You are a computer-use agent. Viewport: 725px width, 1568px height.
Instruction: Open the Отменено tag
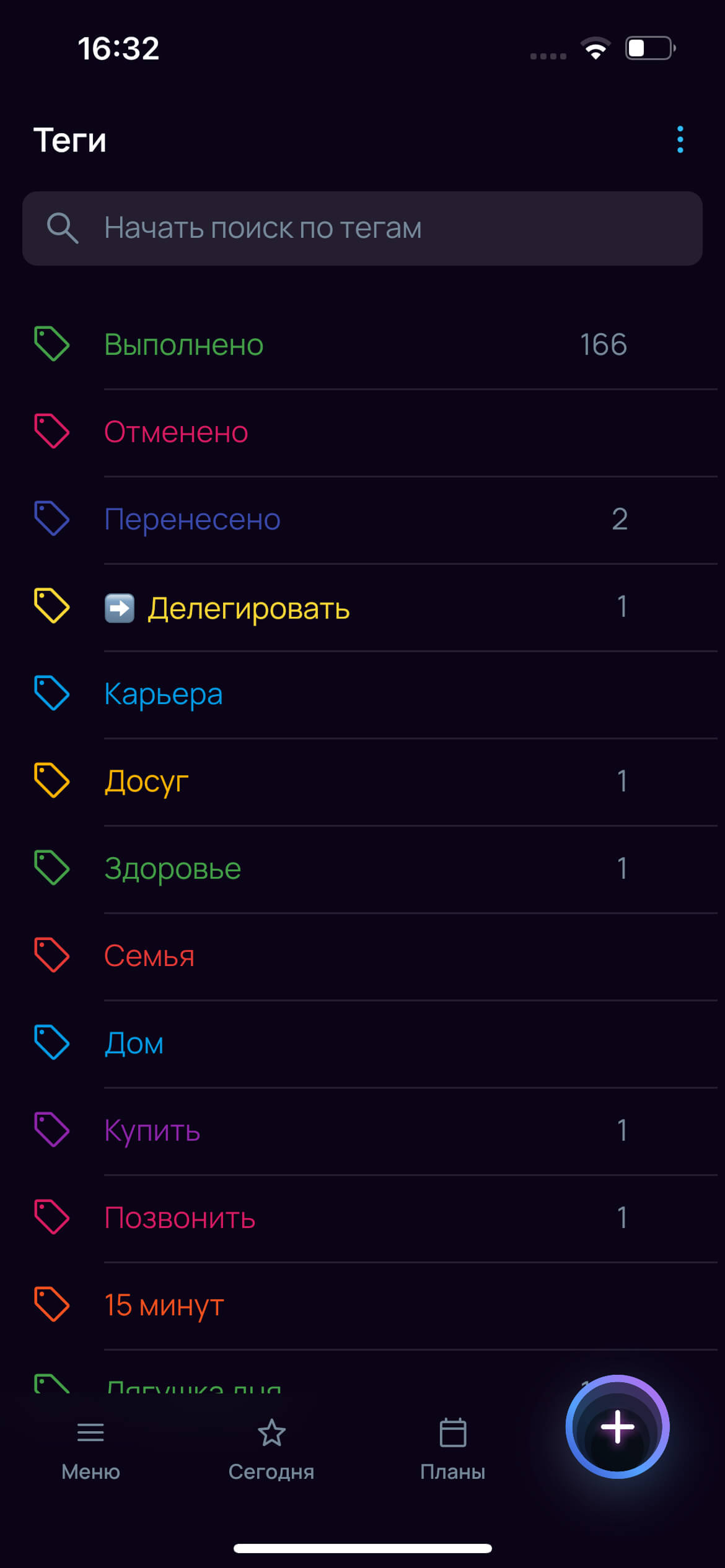(362, 432)
